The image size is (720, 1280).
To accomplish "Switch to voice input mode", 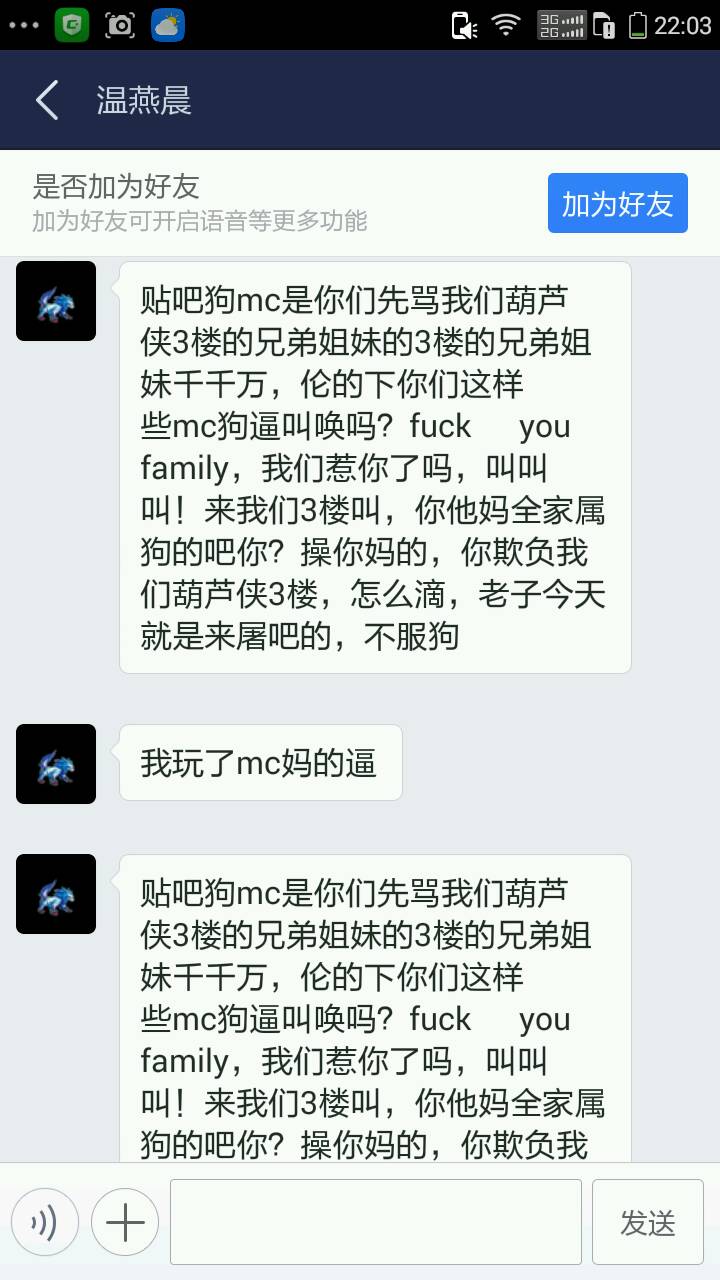I will tap(45, 1222).
